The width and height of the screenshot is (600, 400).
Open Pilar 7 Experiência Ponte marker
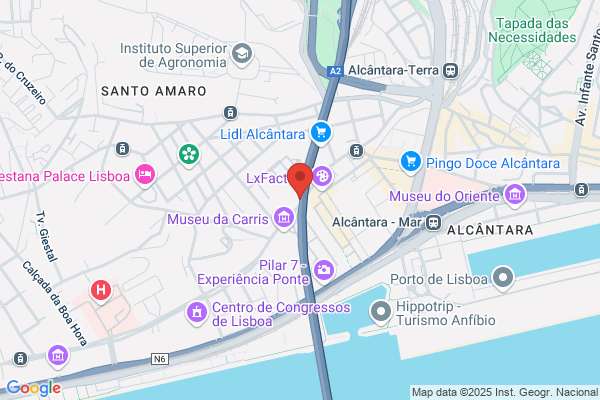[324, 271]
